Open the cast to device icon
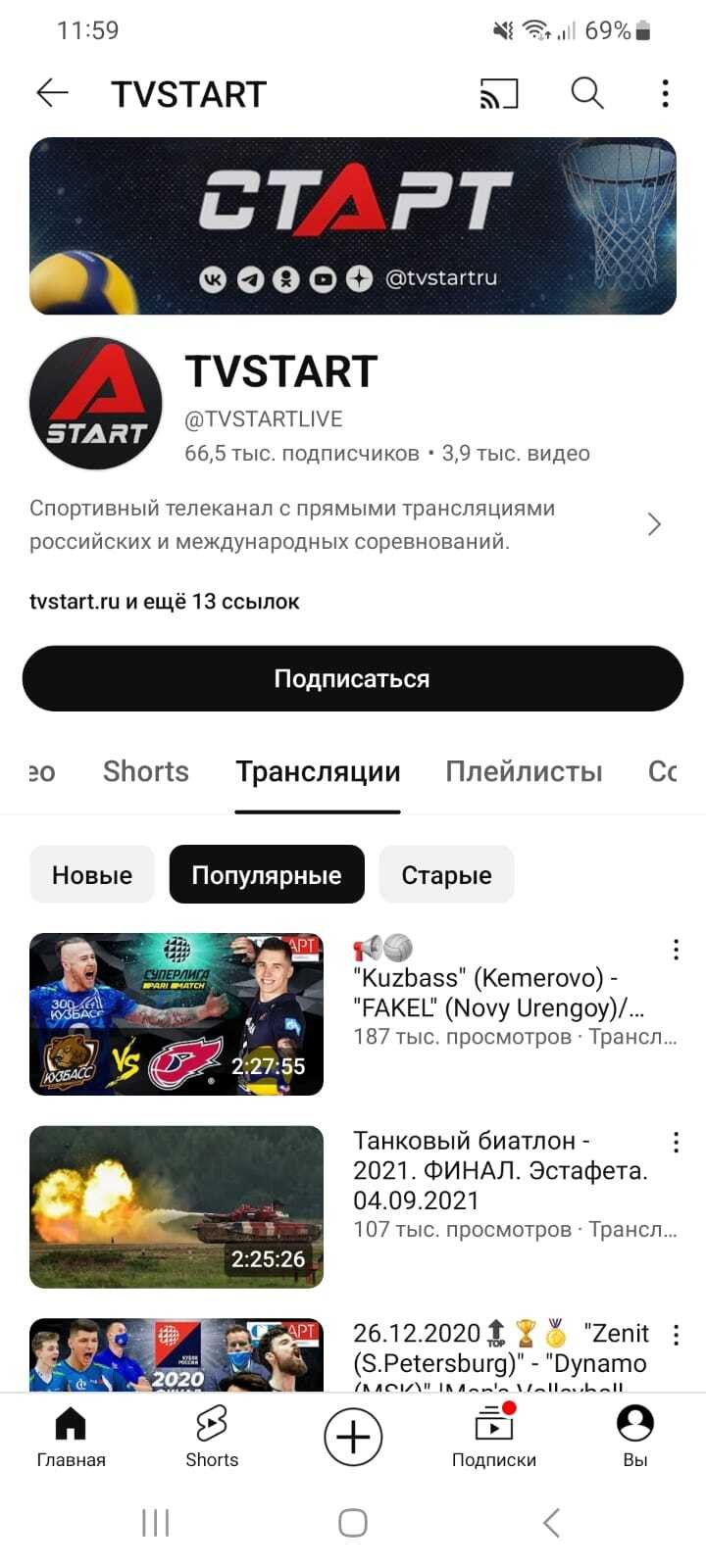Screen dimensions: 706x1568 tap(498, 93)
